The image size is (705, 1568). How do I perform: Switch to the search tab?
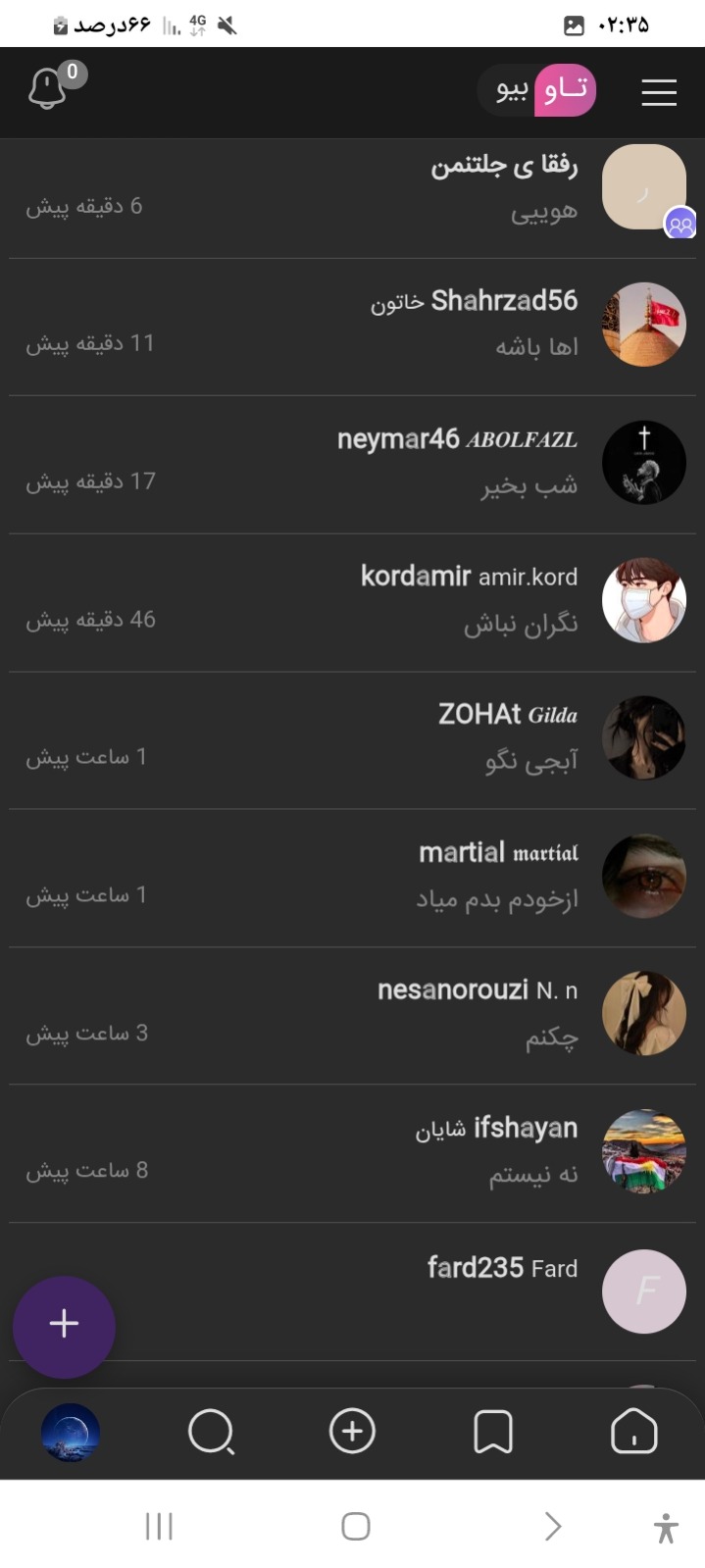pos(211,1433)
